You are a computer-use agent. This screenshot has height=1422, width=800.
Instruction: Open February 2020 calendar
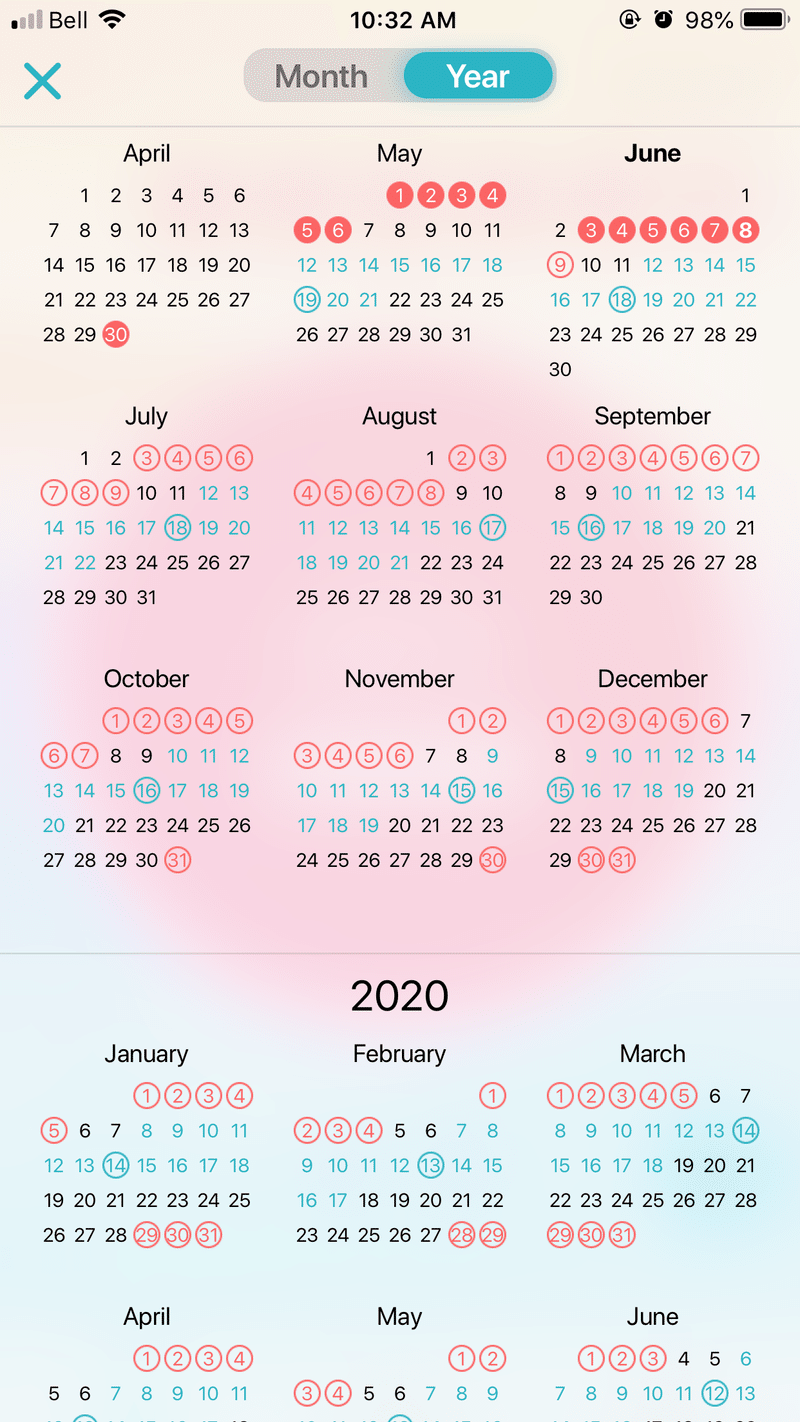(x=400, y=1054)
